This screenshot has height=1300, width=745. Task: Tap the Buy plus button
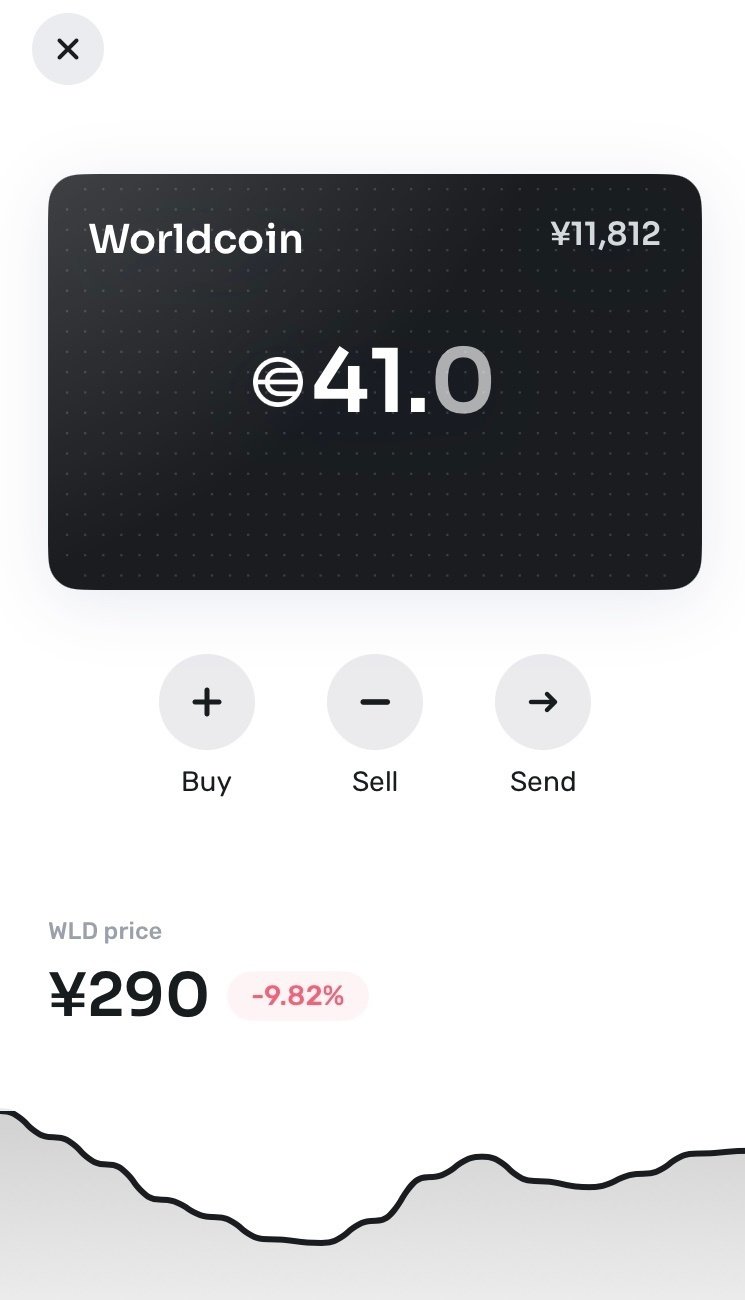207,702
